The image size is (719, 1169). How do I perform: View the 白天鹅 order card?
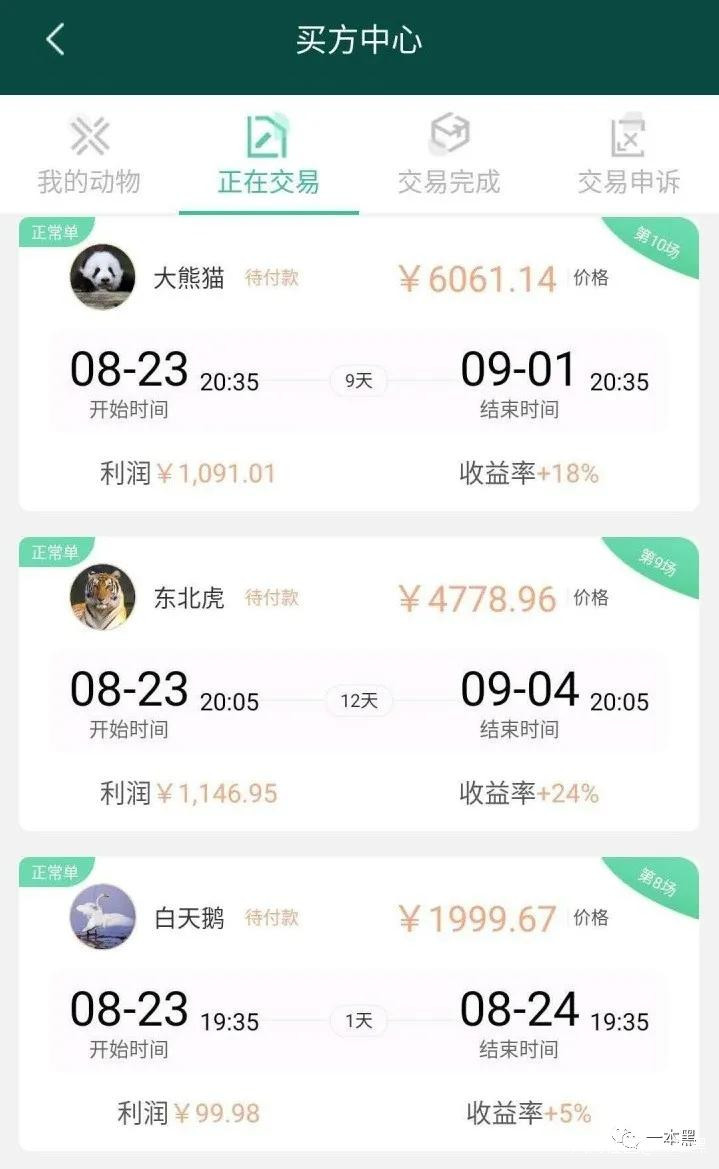coord(358,1005)
